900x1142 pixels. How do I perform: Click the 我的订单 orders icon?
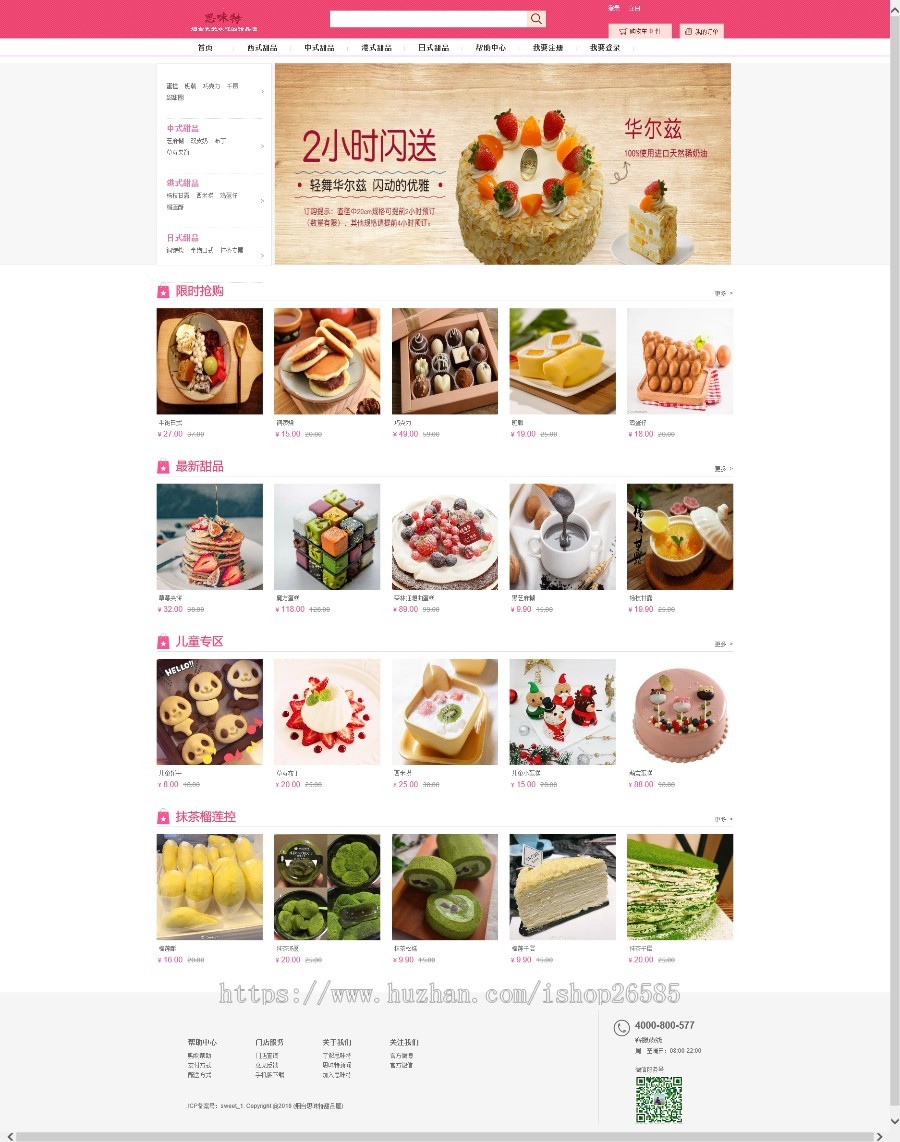click(x=689, y=31)
